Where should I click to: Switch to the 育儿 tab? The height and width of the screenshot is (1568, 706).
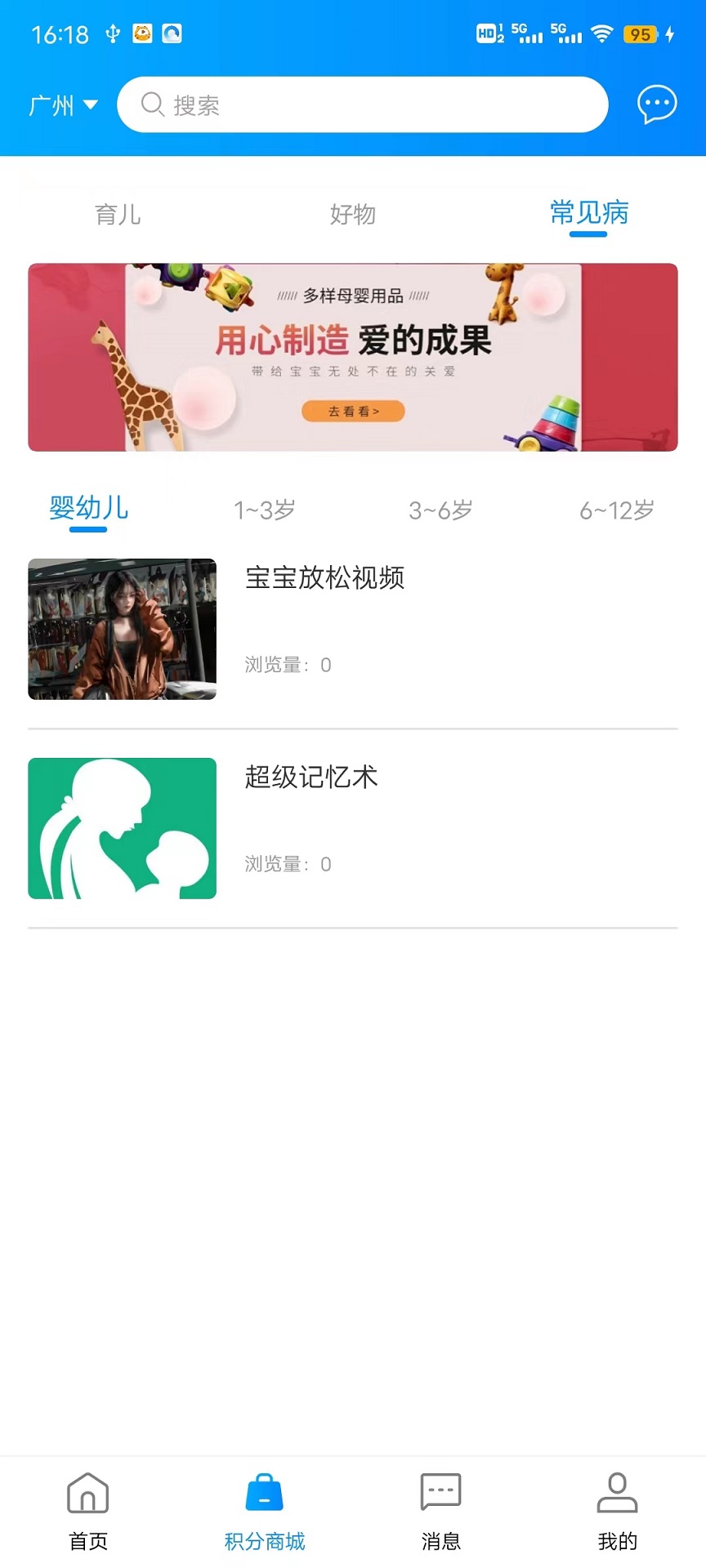118,215
